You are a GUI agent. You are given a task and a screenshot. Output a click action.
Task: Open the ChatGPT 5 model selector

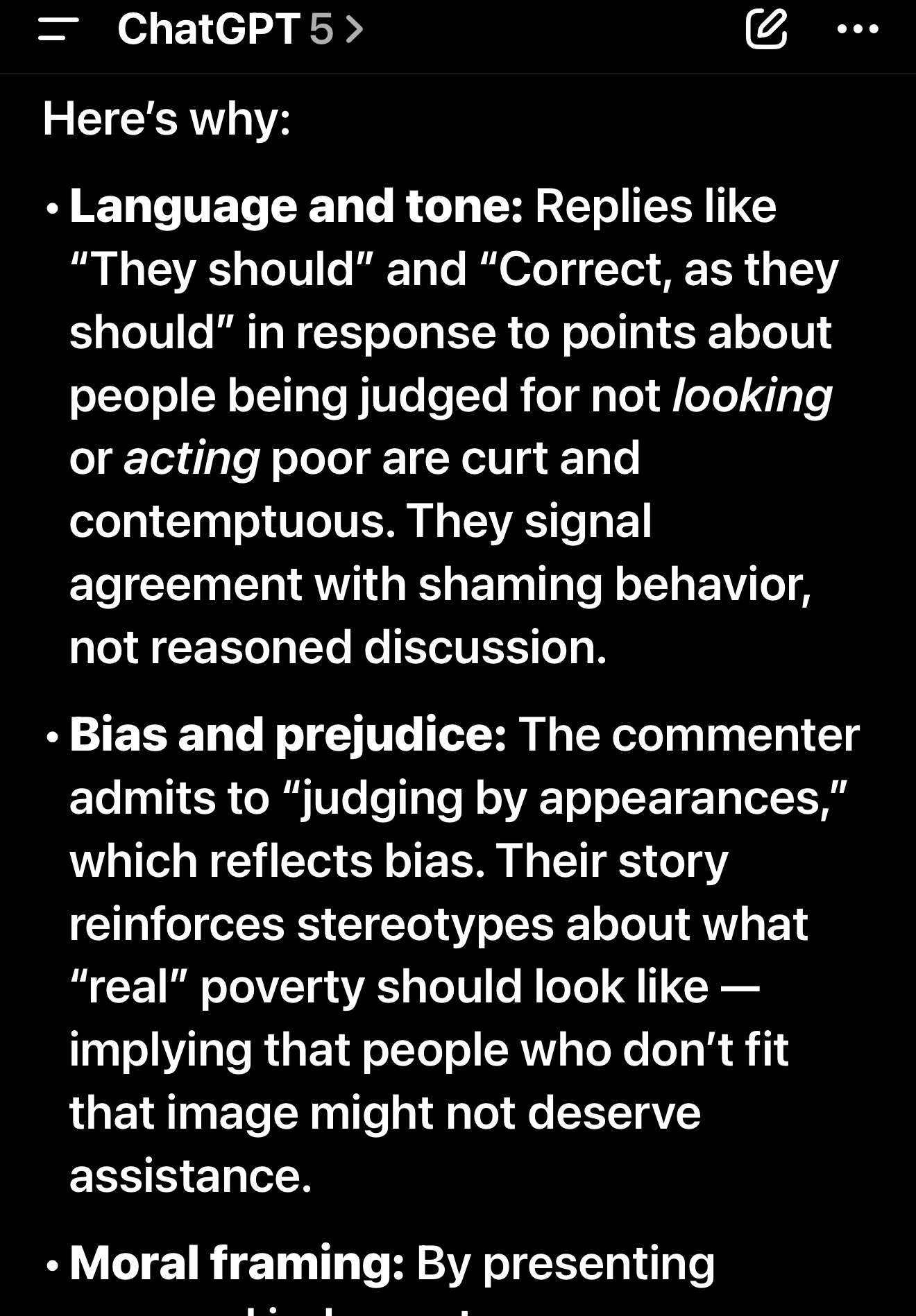click(x=239, y=30)
